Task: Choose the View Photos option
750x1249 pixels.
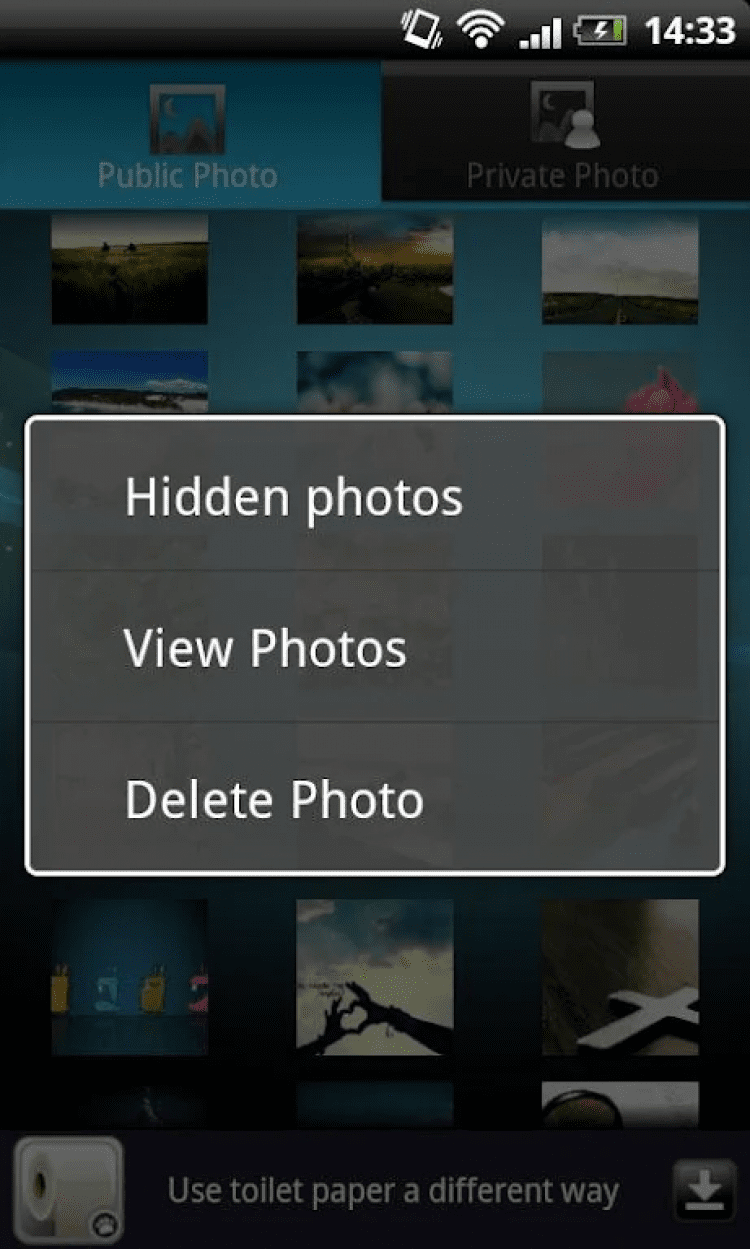Action: point(374,648)
